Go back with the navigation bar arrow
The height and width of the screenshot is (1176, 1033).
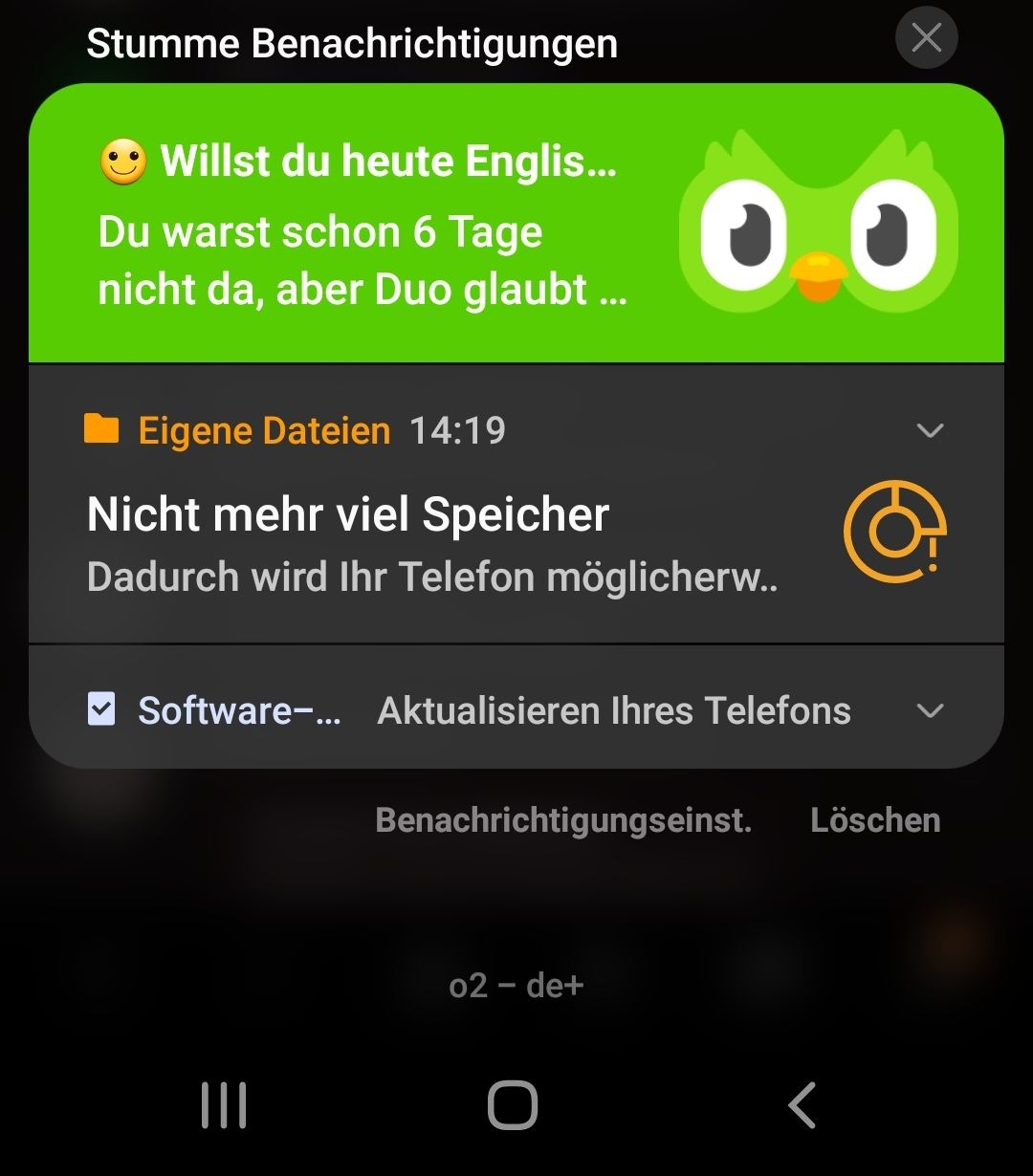pyautogui.click(x=802, y=1105)
